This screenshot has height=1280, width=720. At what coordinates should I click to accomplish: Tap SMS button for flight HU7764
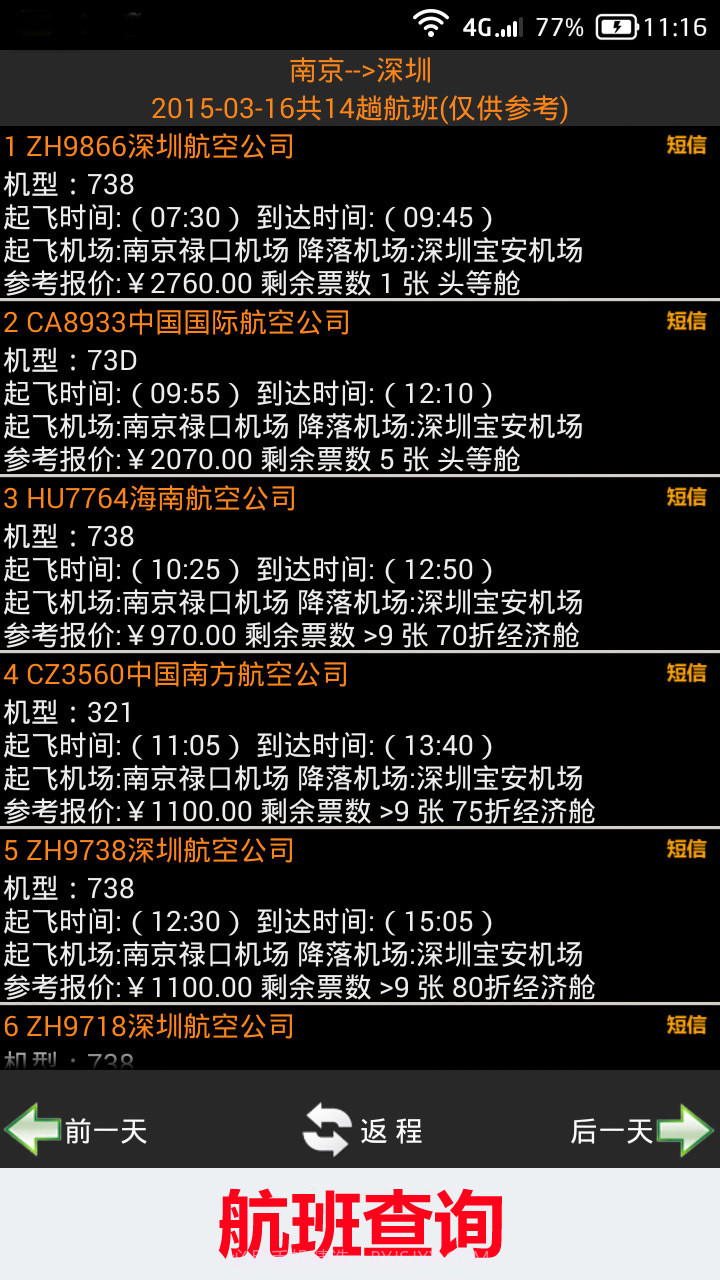pos(686,498)
